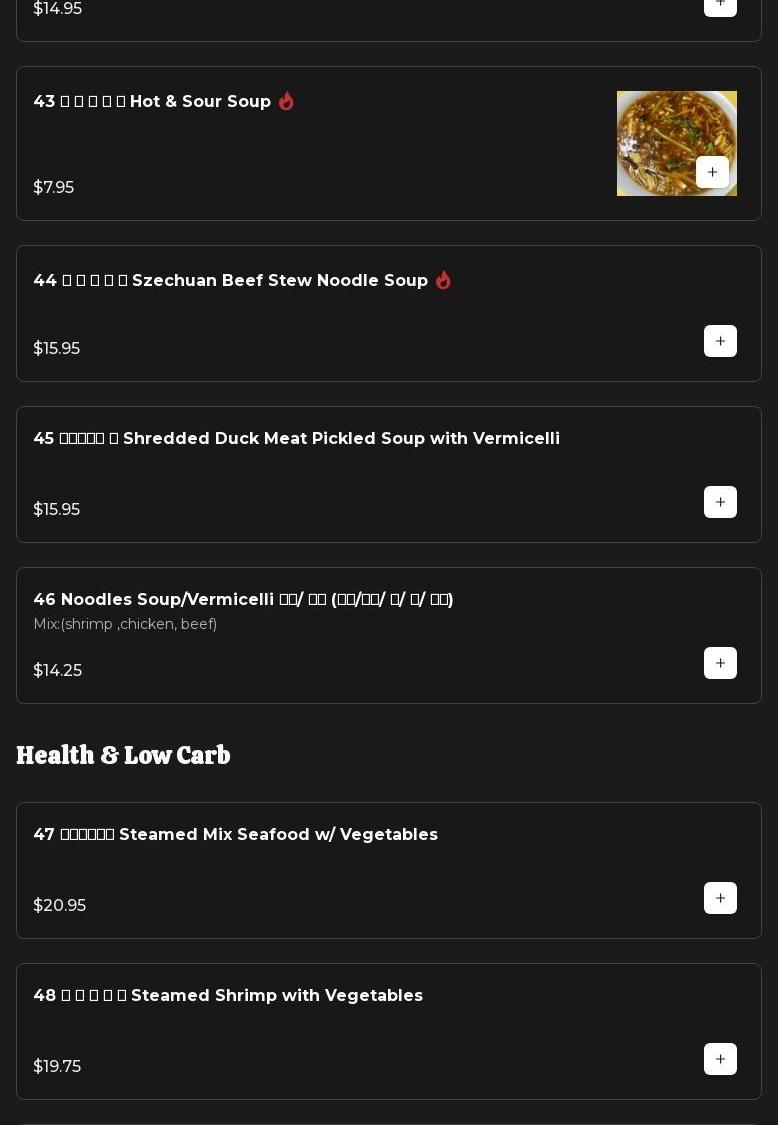
Task: Add Szechuan Beef Stew Noodle Soup to cart
Action: point(720,341)
